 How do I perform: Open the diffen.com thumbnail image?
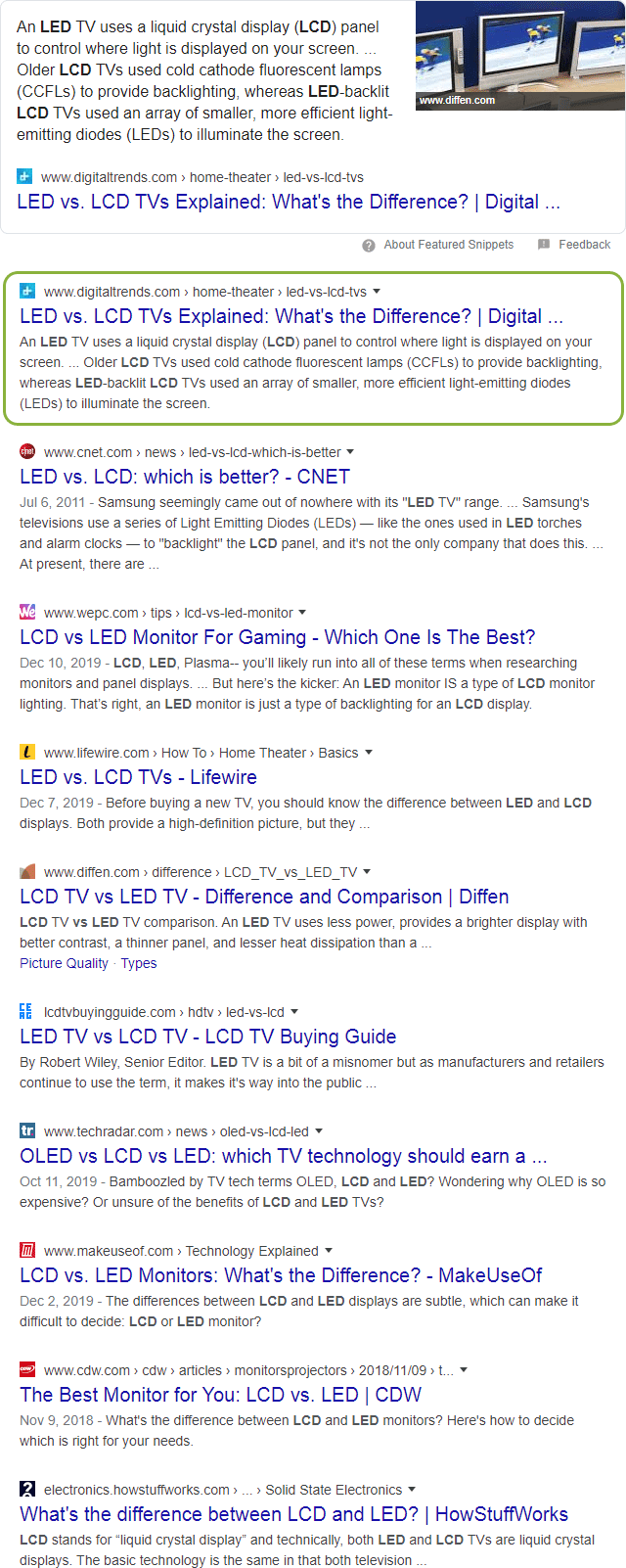tap(519, 54)
